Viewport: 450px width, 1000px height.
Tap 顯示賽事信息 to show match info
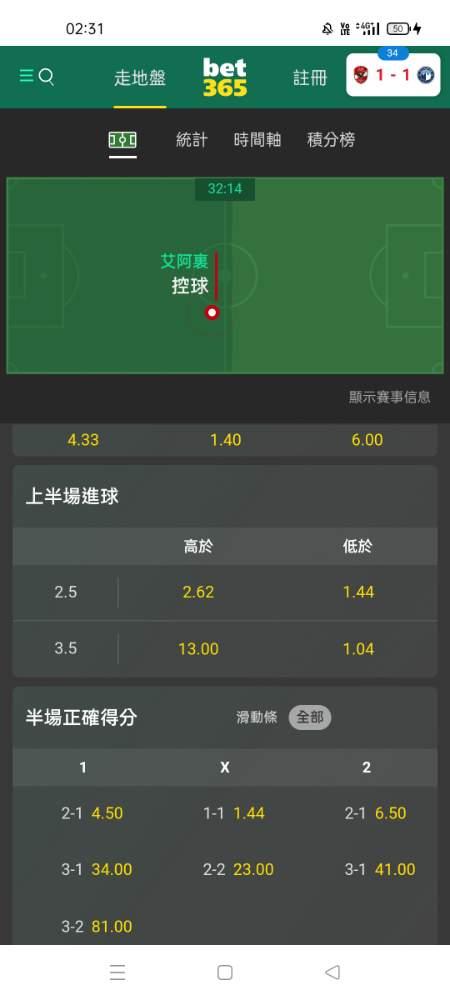[x=389, y=397]
